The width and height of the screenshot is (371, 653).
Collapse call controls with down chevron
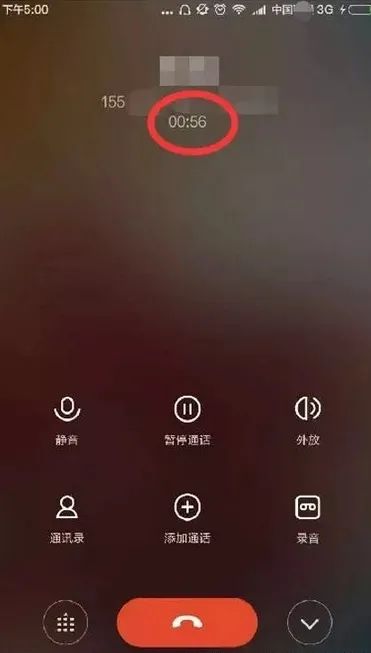tap(310, 623)
